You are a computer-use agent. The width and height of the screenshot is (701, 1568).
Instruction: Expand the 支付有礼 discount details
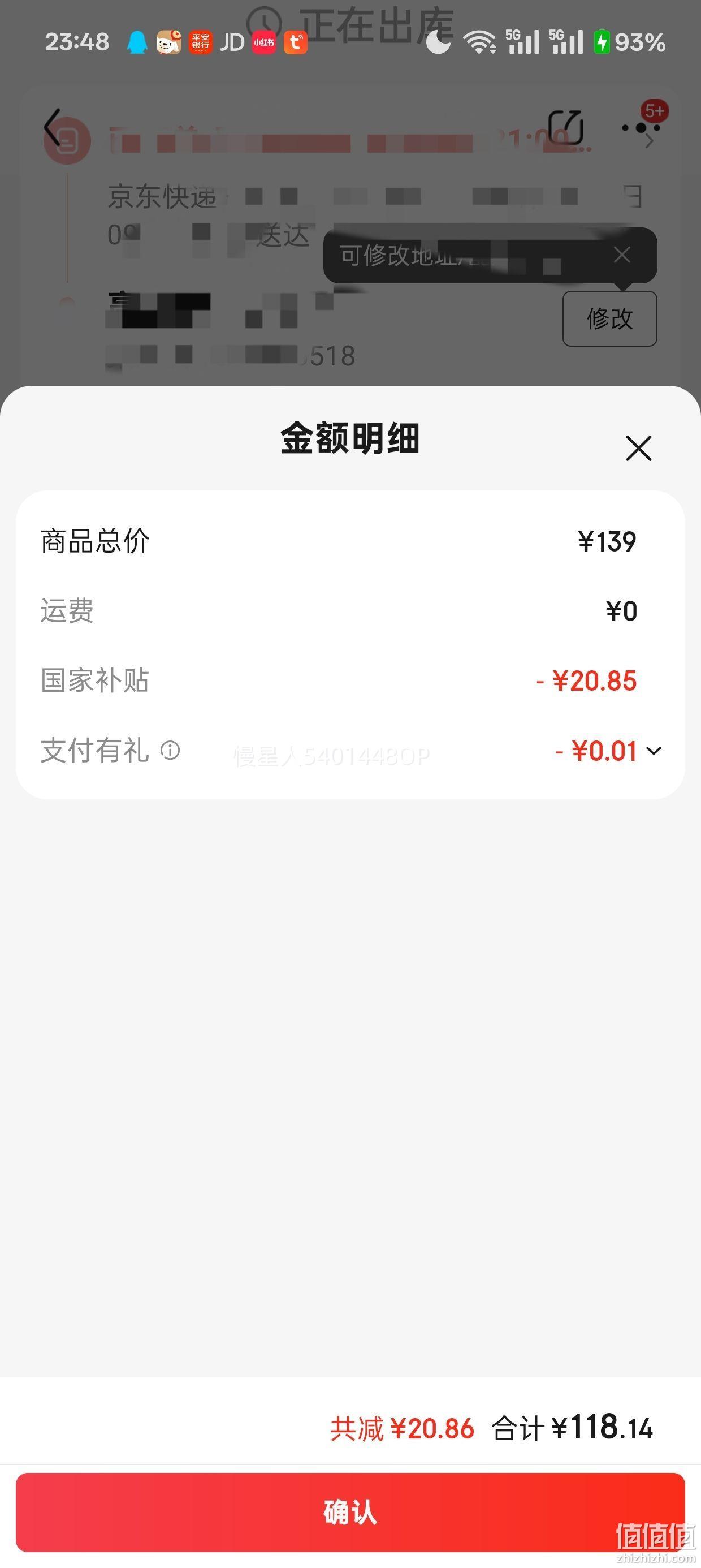(x=654, y=751)
